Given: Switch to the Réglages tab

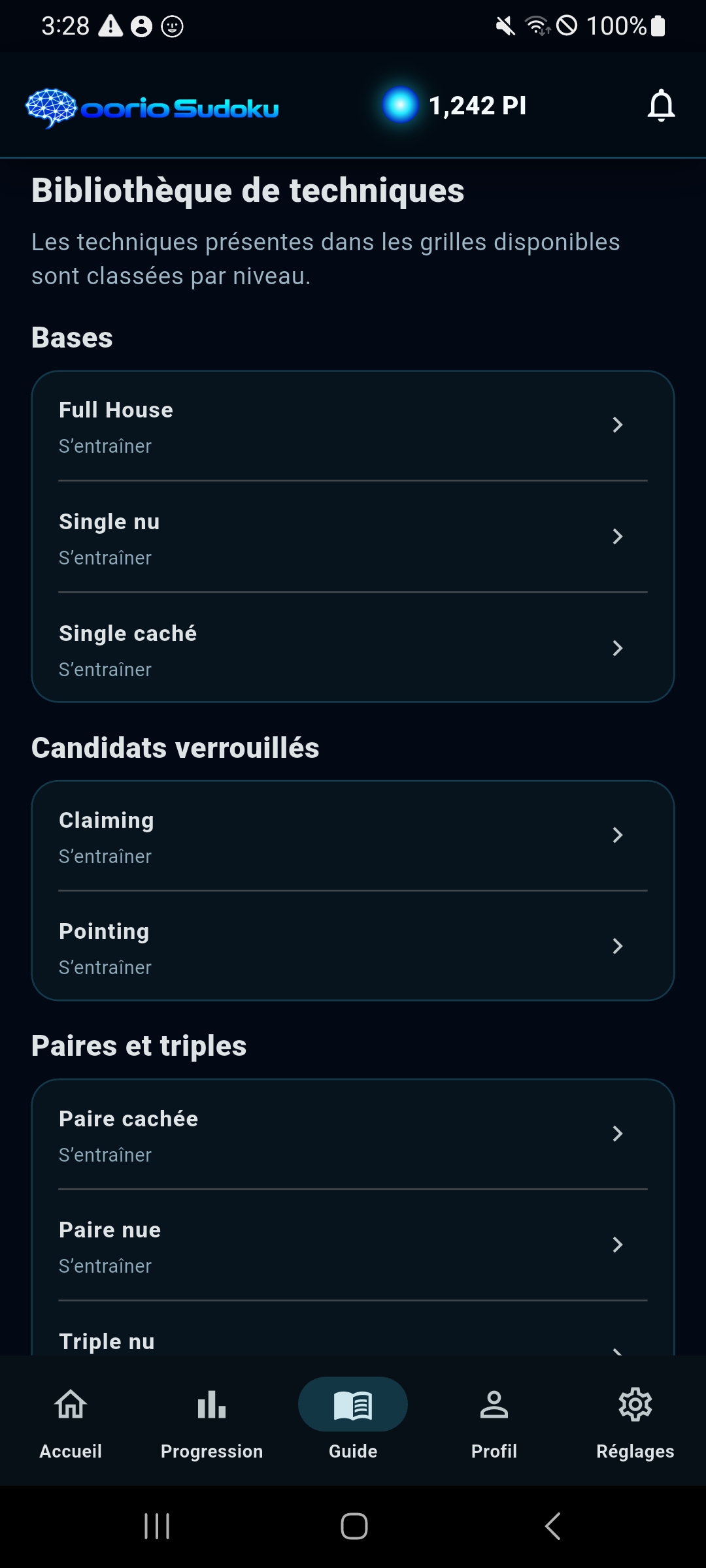Looking at the screenshot, I should (x=635, y=1421).
